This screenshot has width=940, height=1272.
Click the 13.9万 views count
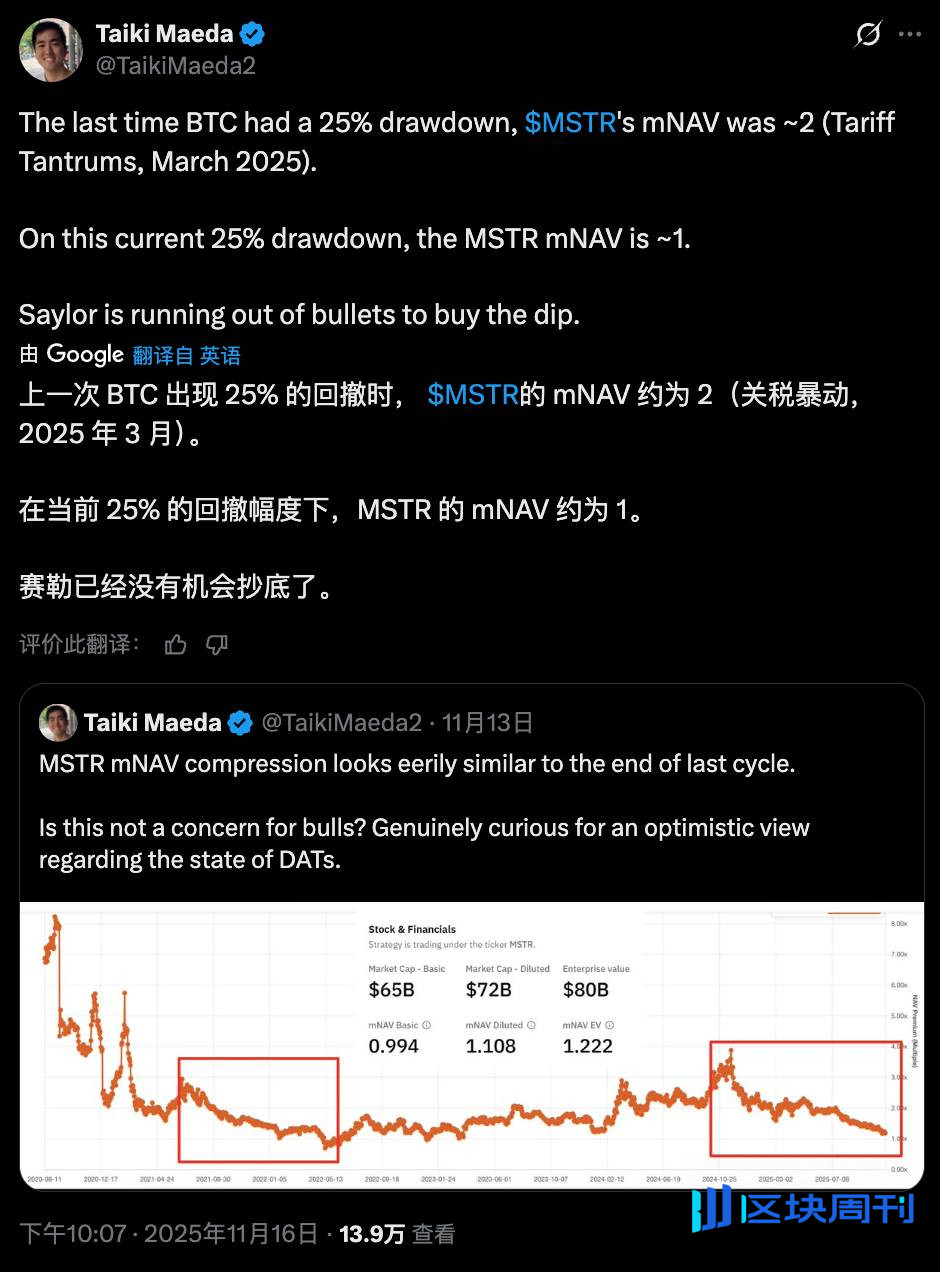[x=369, y=1234]
